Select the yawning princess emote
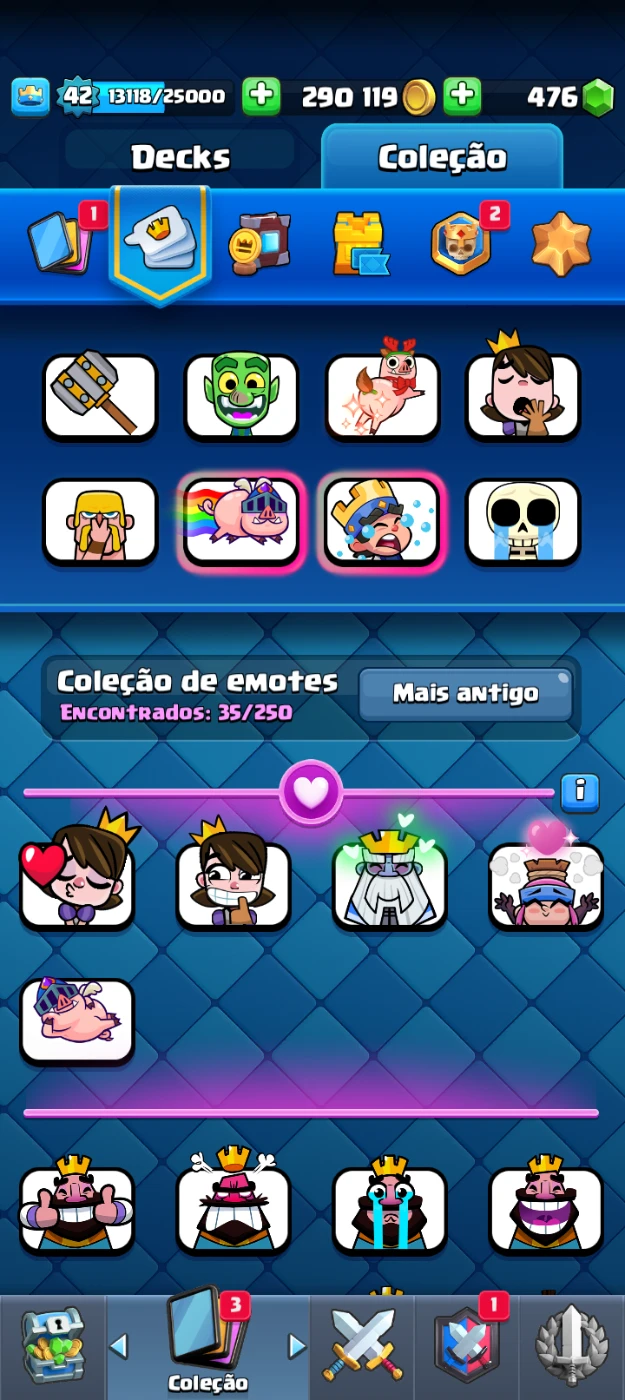The height and width of the screenshot is (1400, 625). click(523, 397)
